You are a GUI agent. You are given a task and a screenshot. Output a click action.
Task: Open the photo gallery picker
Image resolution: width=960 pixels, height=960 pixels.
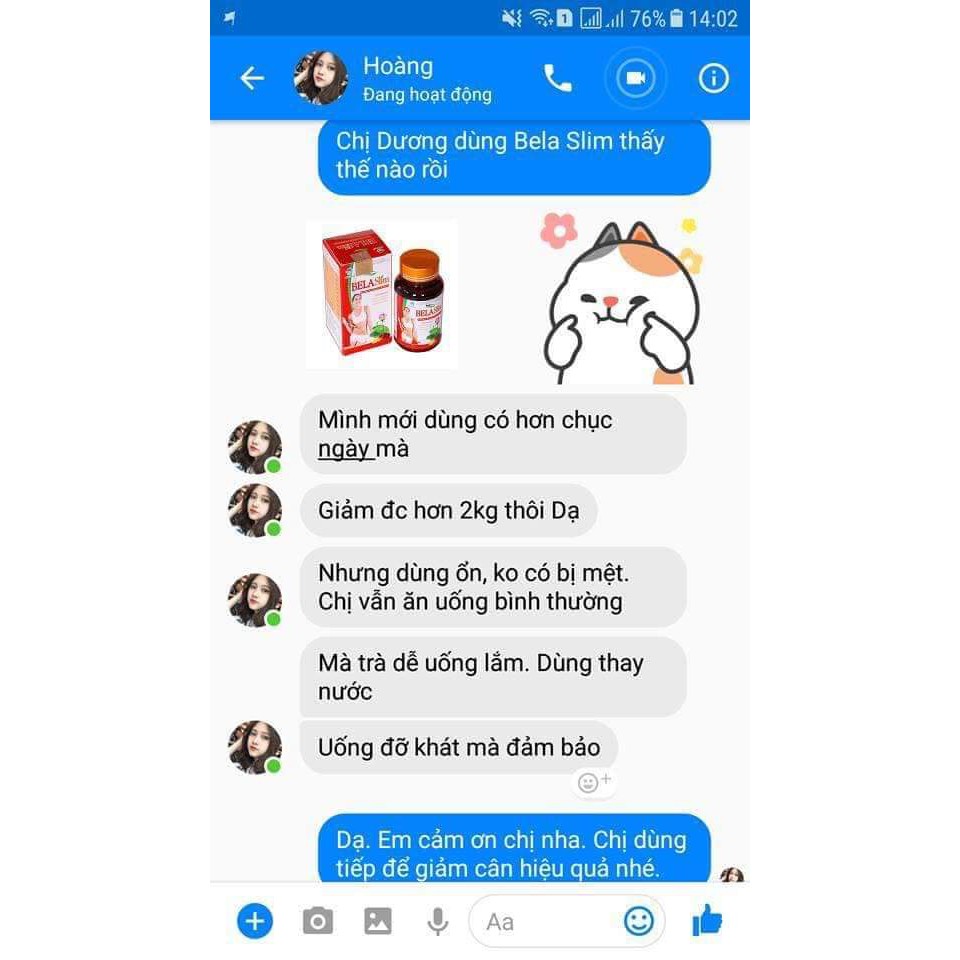(378, 921)
